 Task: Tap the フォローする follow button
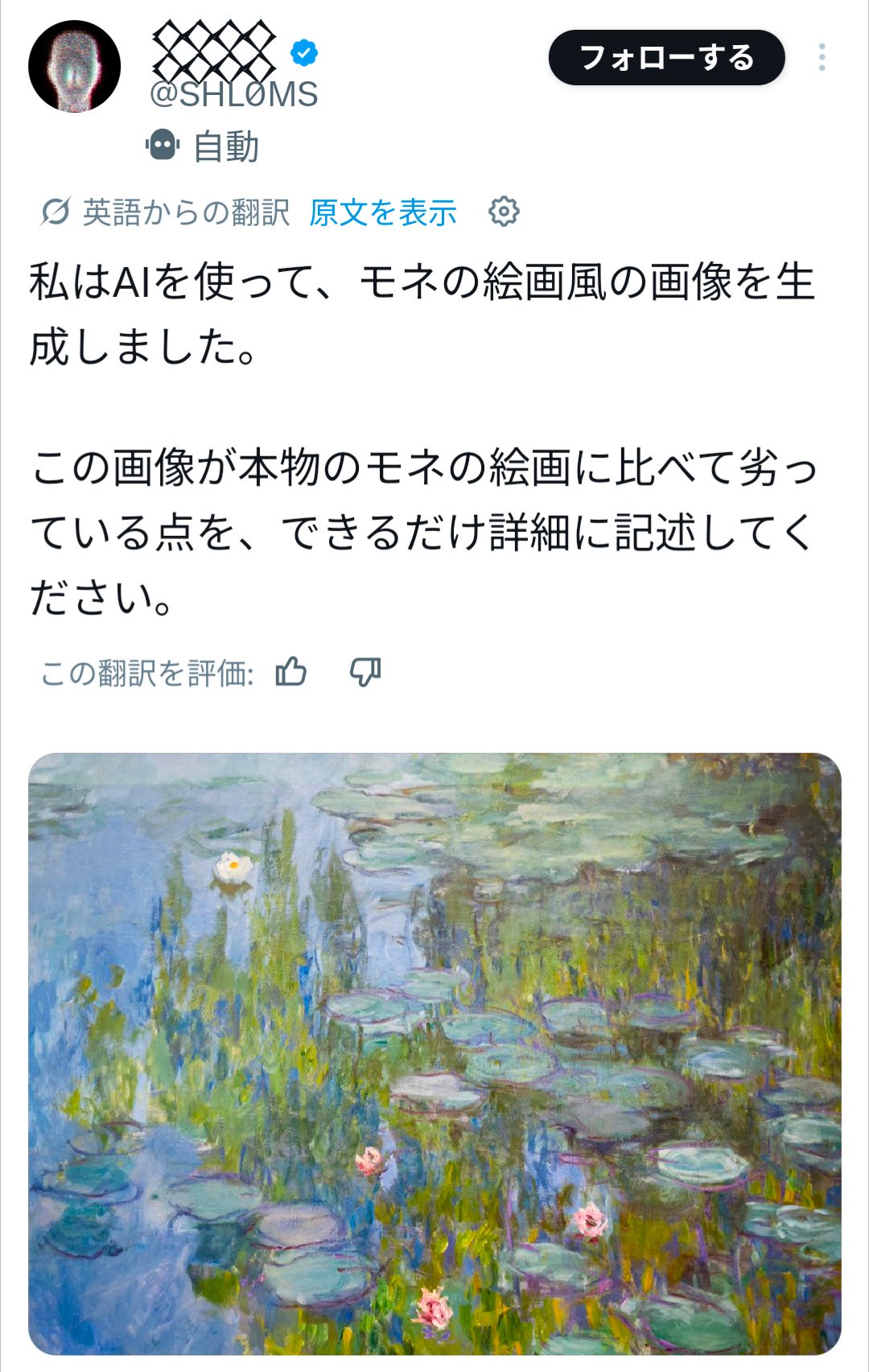[x=666, y=57]
